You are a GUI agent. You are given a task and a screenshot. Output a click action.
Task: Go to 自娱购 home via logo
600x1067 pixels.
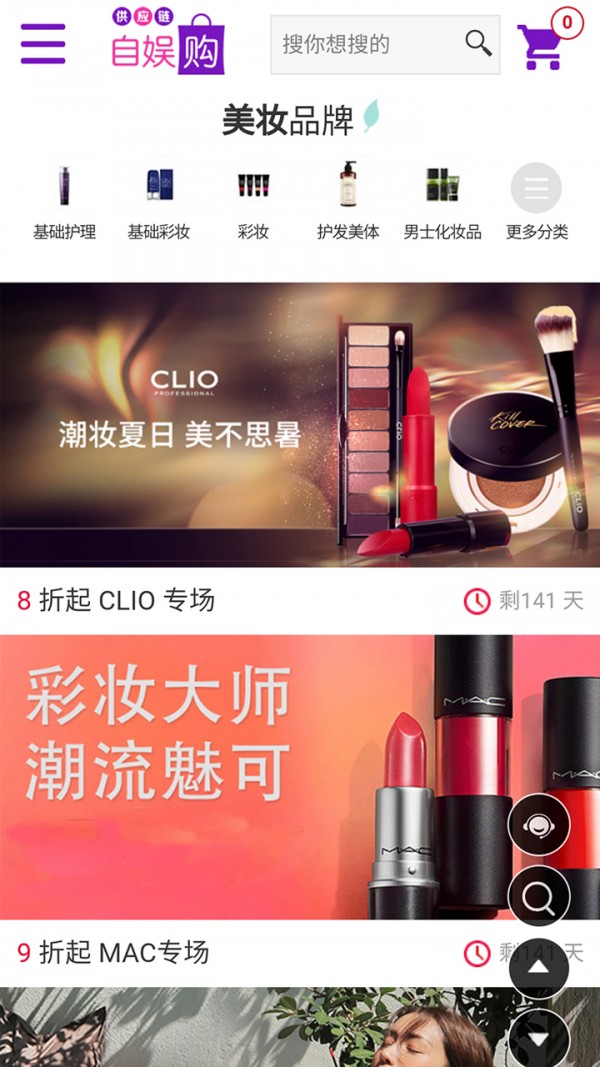pos(168,43)
